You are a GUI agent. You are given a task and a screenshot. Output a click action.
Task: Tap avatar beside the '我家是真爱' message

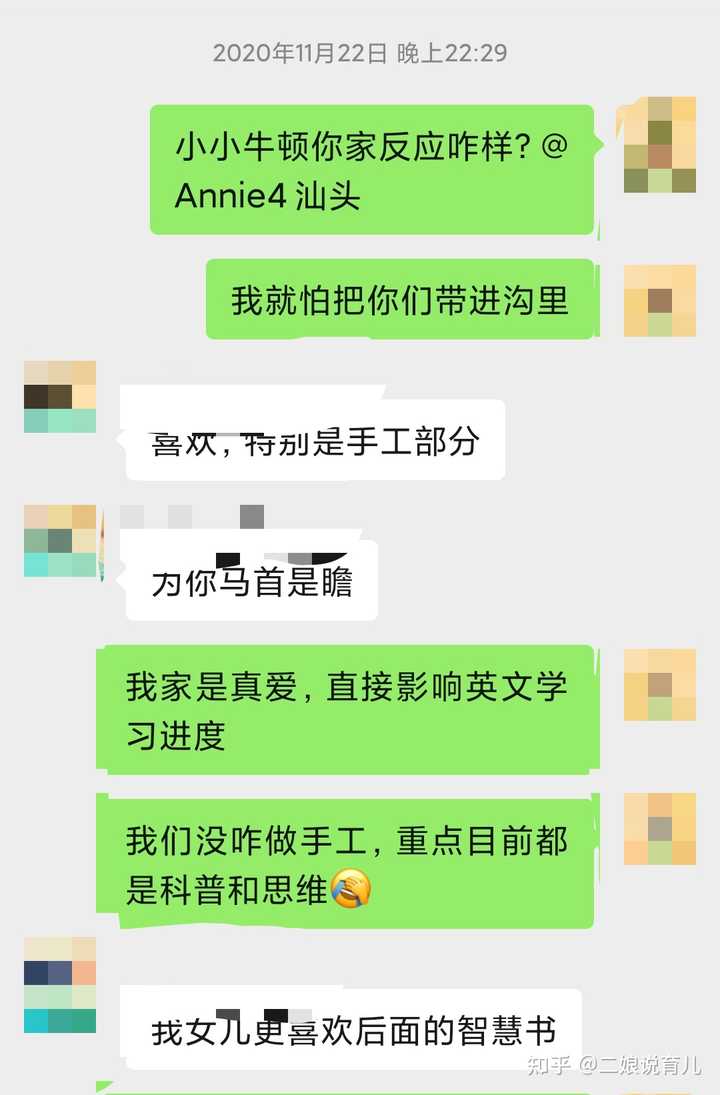659,685
